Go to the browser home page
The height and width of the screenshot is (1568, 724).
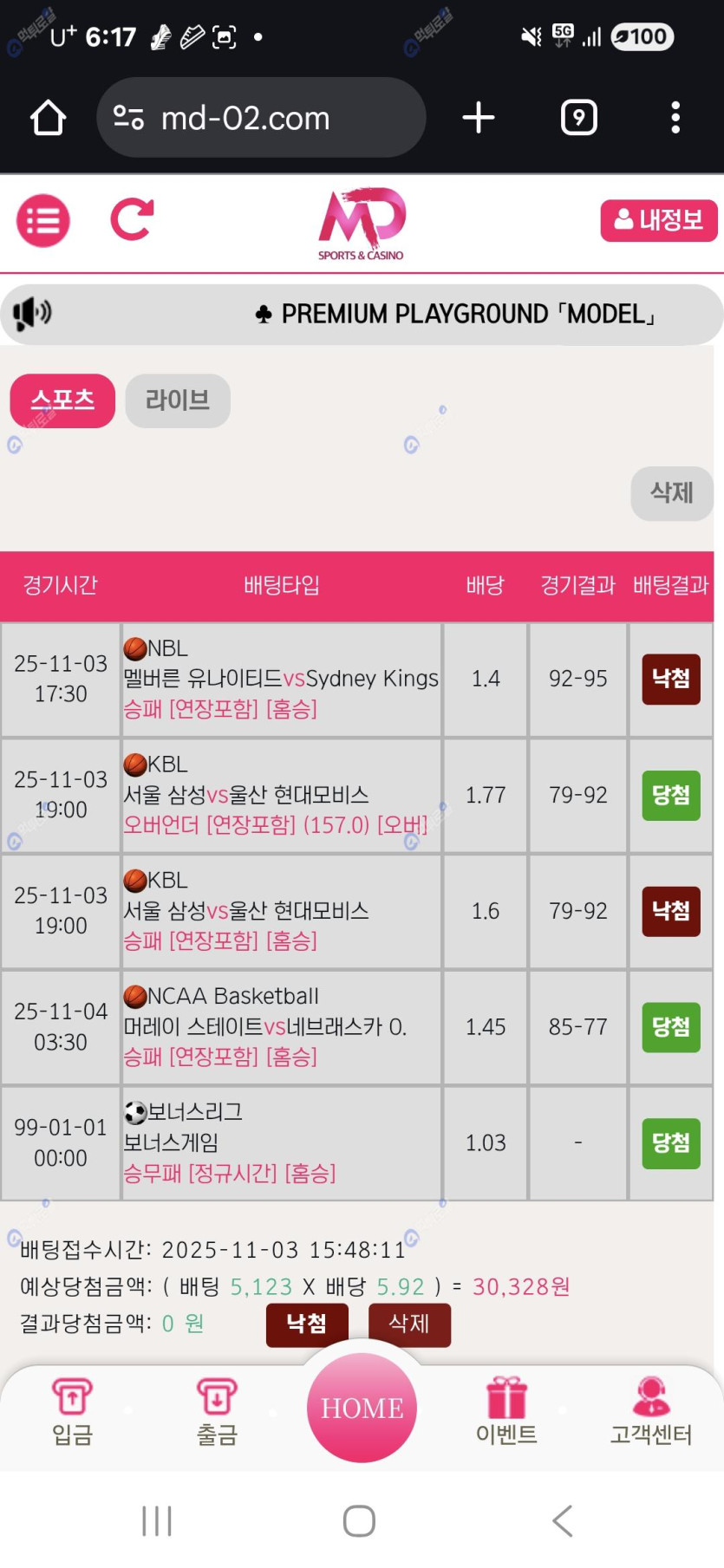coord(49,118)
